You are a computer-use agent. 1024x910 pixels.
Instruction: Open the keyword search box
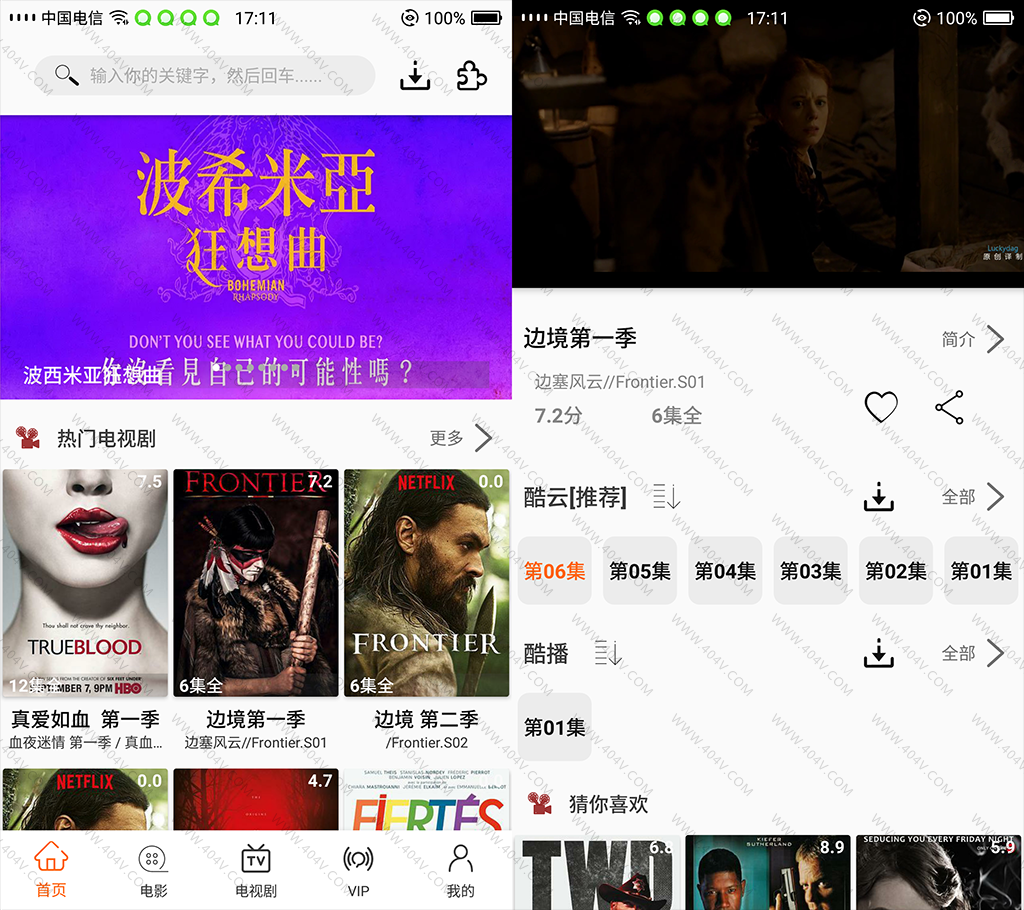pyautogui.click(x=205, y=76)
